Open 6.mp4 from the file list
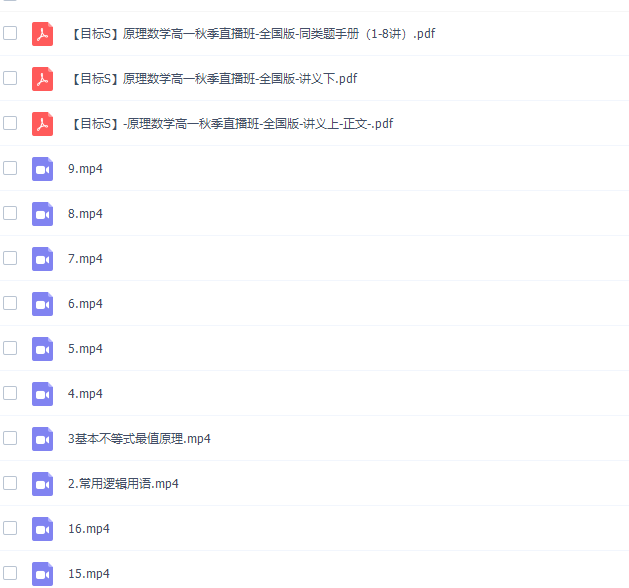 [85, 304]
